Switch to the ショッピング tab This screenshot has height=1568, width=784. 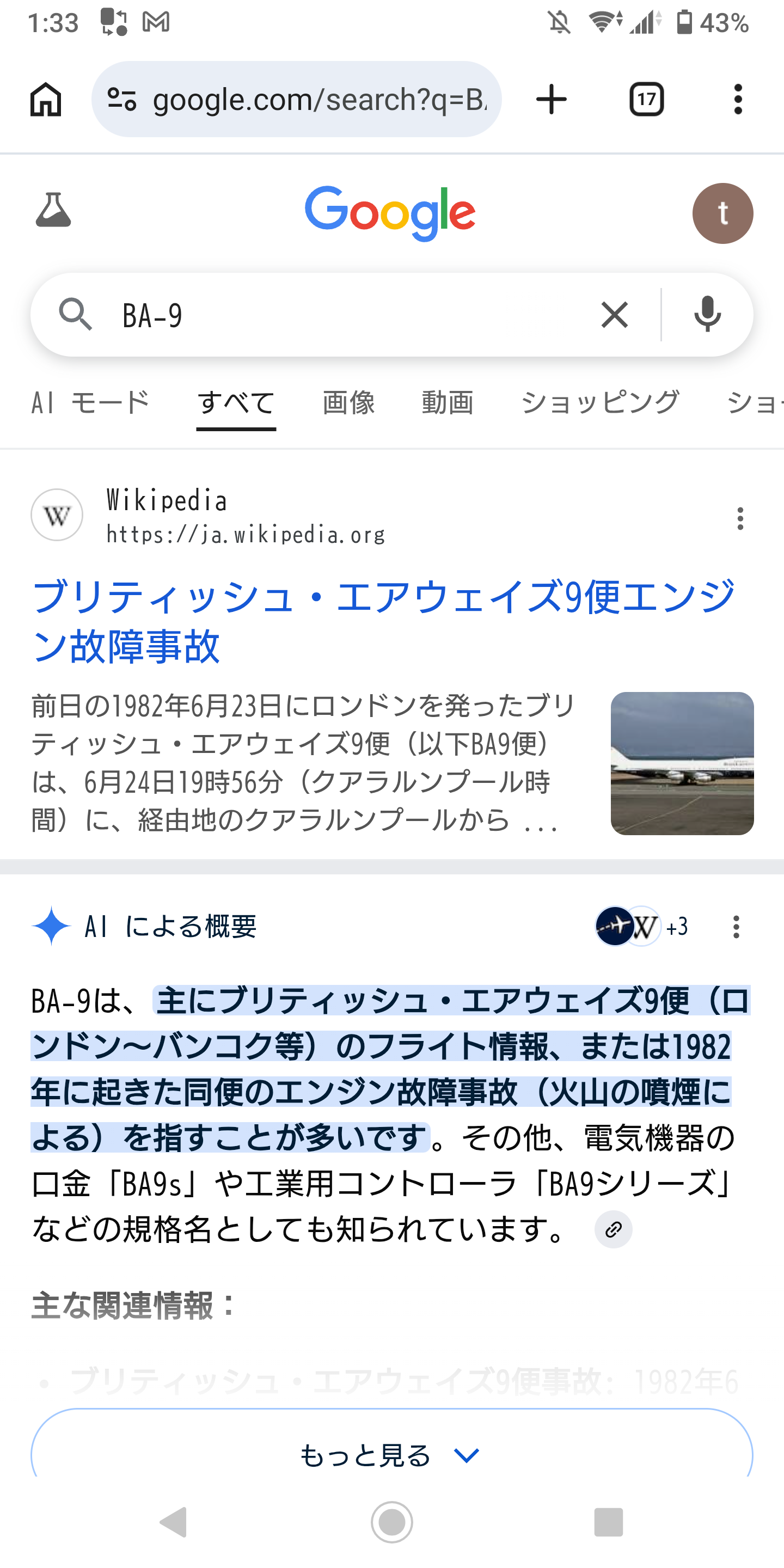coord(600,403)
